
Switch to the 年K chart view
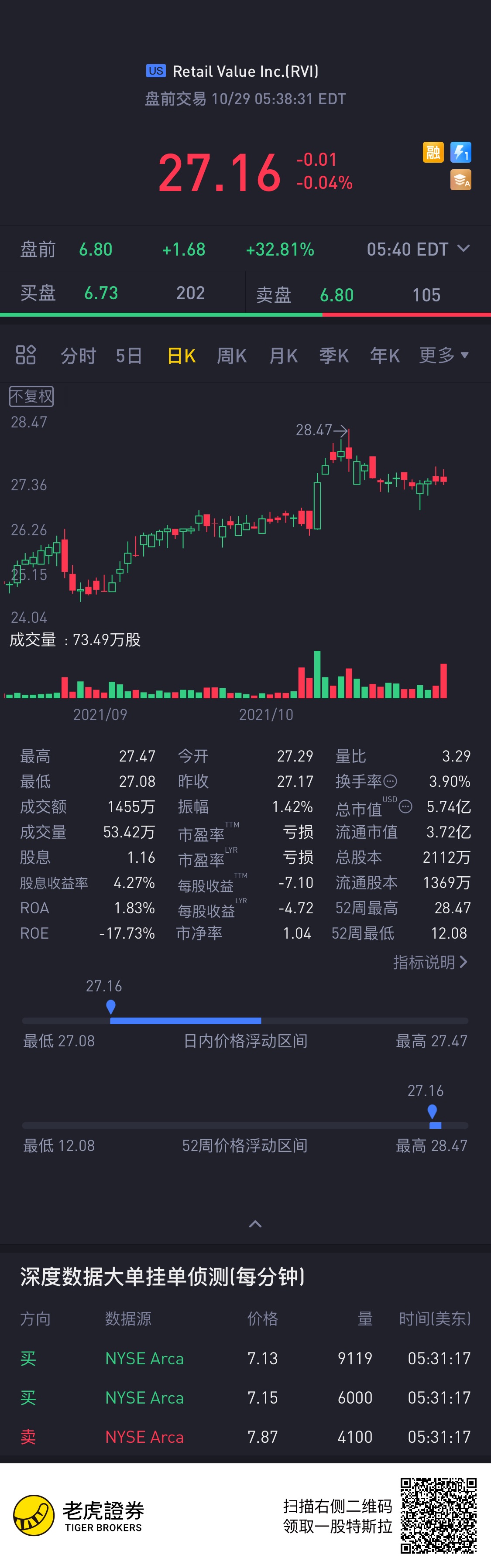point(385,355)
